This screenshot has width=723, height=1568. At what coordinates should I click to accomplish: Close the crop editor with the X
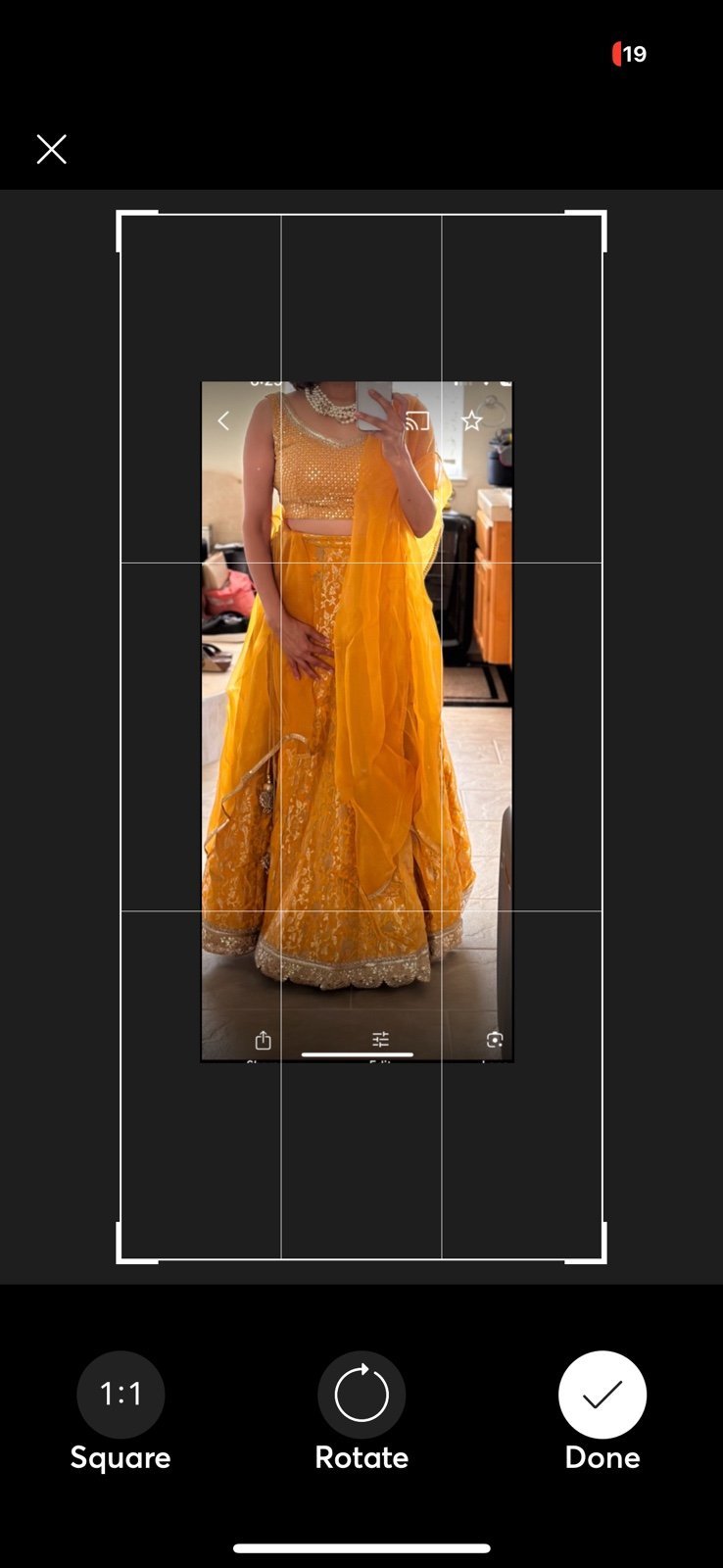click(51, 149)
